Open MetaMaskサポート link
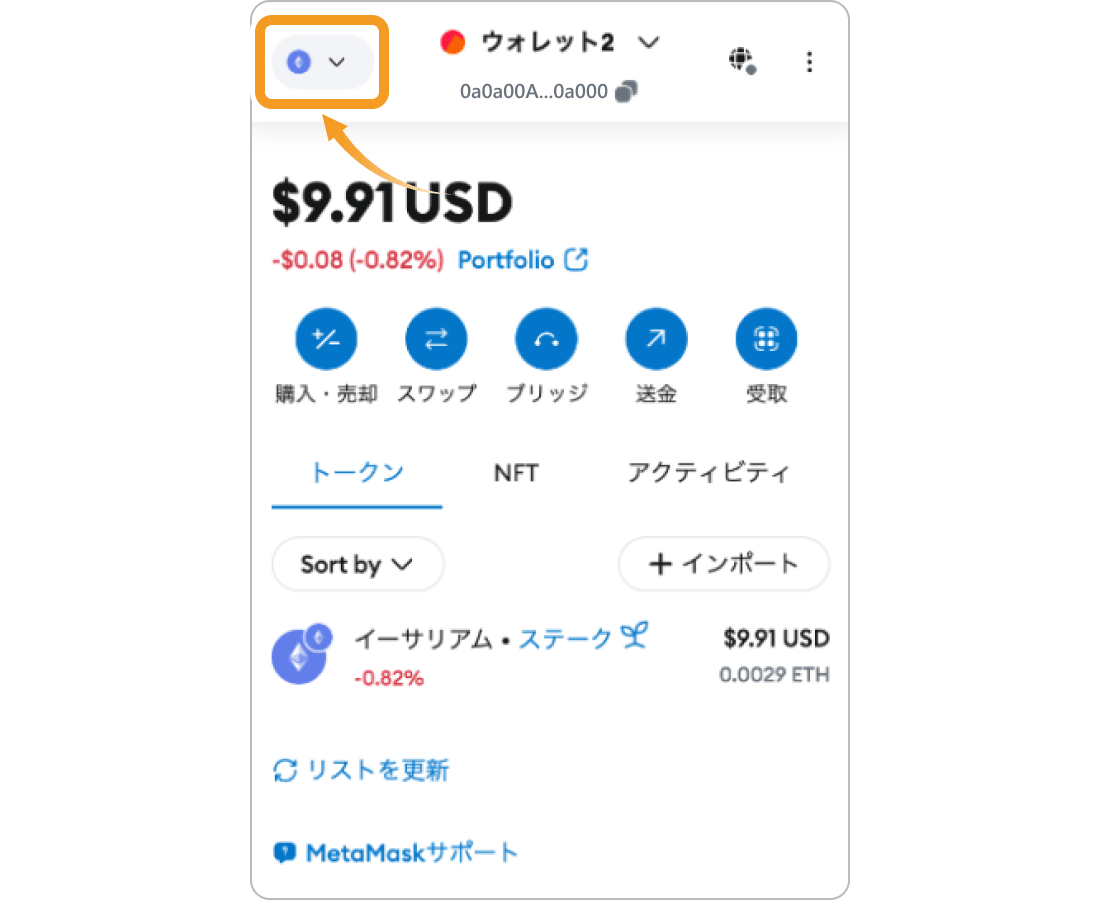This screenshot has height=900, width=1100. [x=396, y=853]
